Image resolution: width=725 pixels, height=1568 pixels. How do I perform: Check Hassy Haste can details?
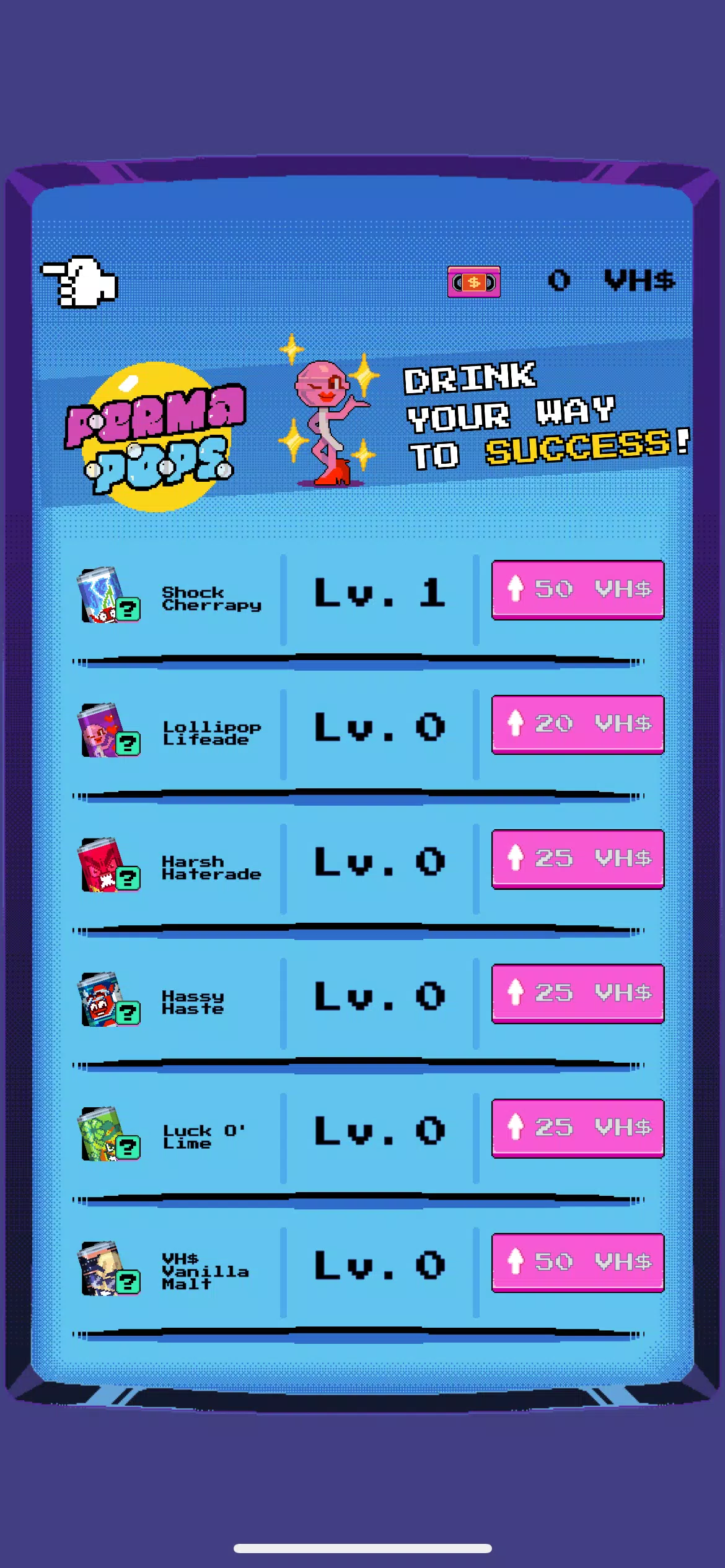pyautogui.click(x=128, y=1013)
